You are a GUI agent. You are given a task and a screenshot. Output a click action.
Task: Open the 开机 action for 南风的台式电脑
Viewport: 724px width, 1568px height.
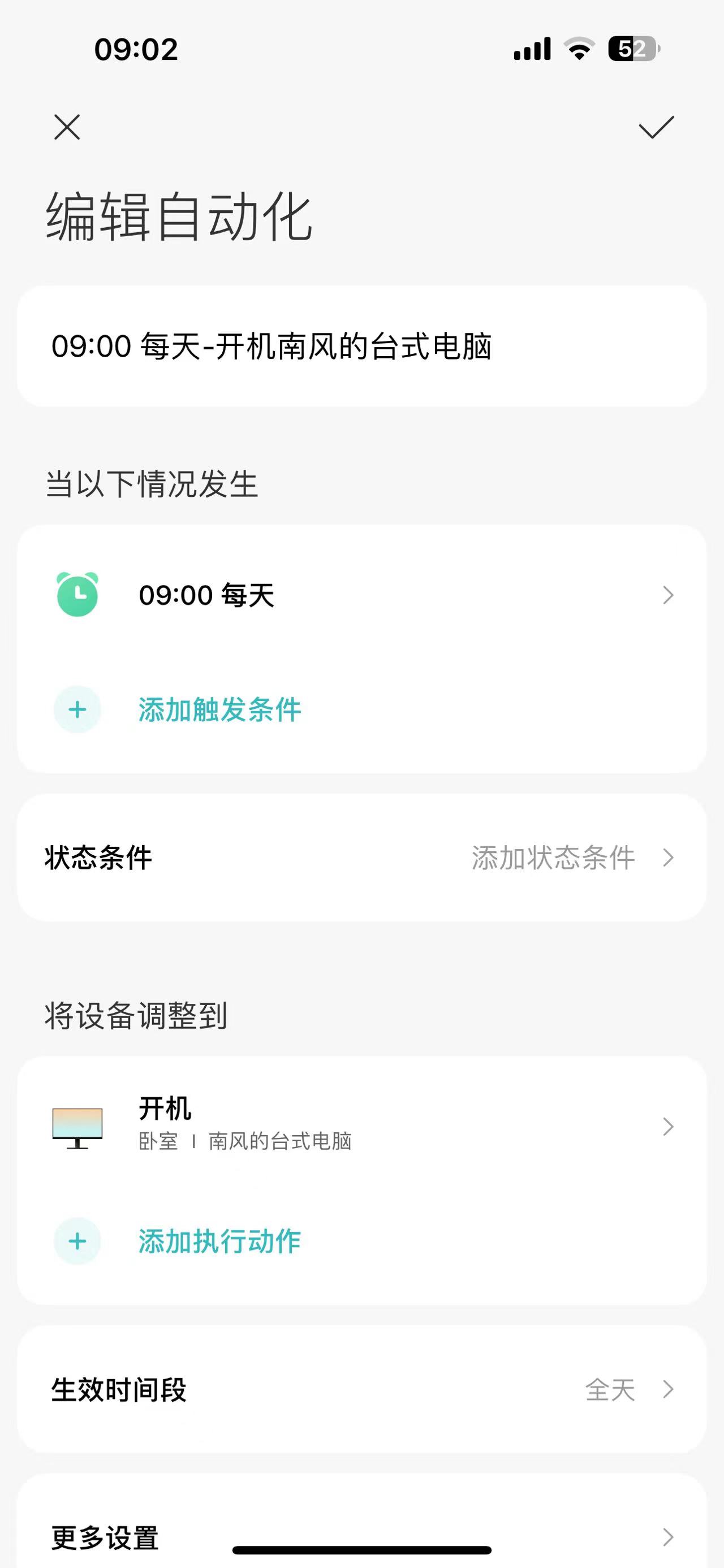(x=361, y=1125)
